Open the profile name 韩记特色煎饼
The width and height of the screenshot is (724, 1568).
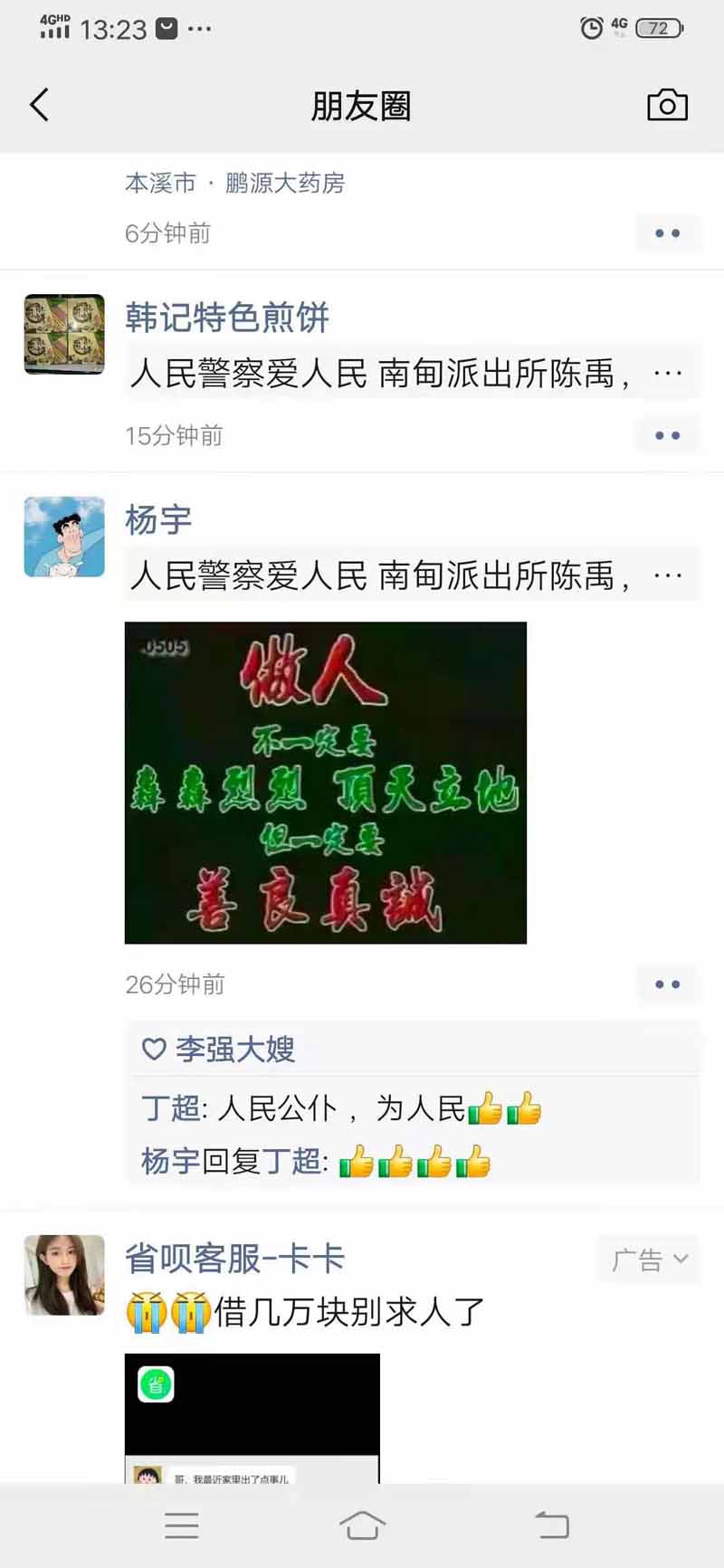(x=226, y=318)
